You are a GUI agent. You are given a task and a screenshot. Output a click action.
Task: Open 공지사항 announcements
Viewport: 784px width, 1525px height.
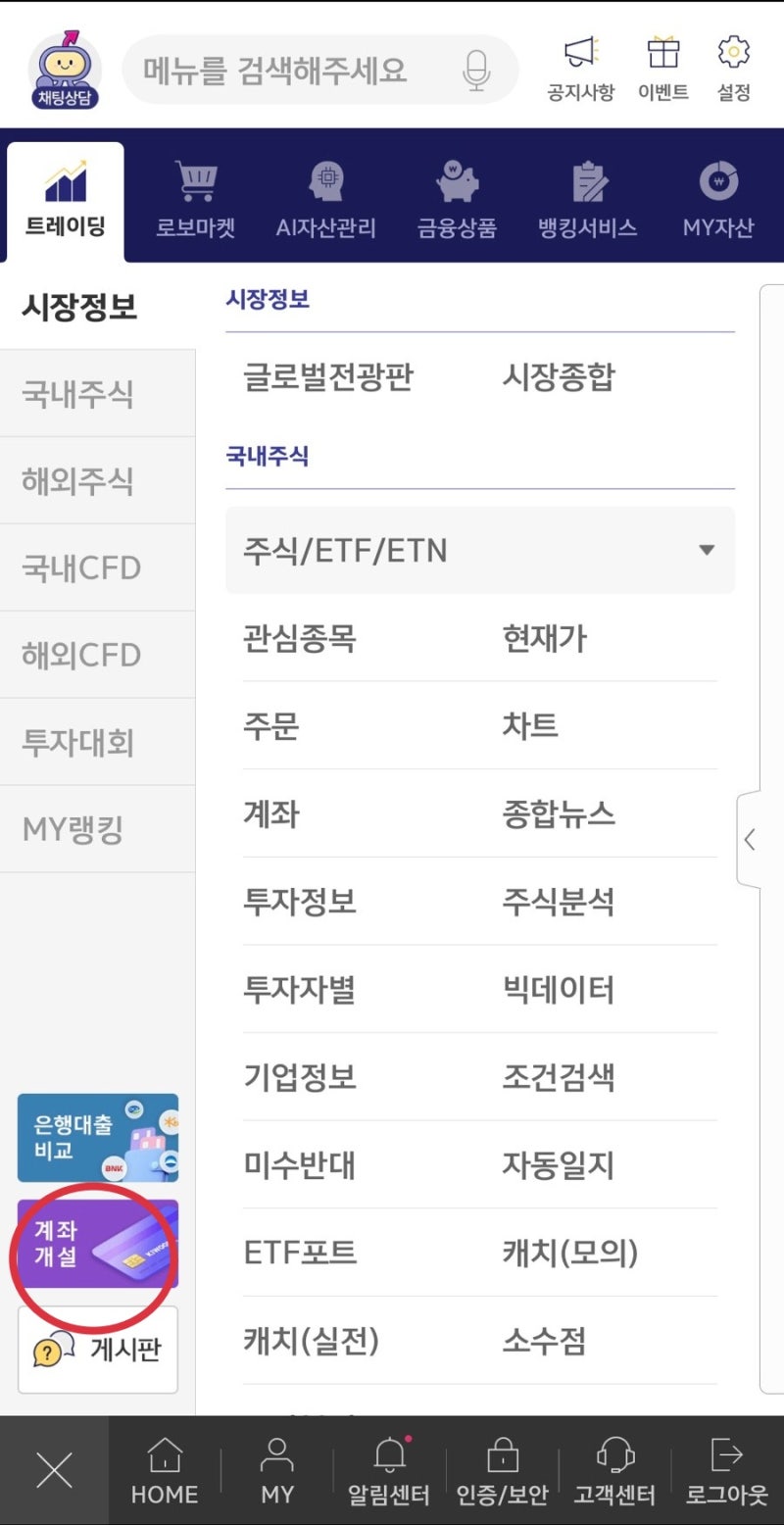click(580, 70)
